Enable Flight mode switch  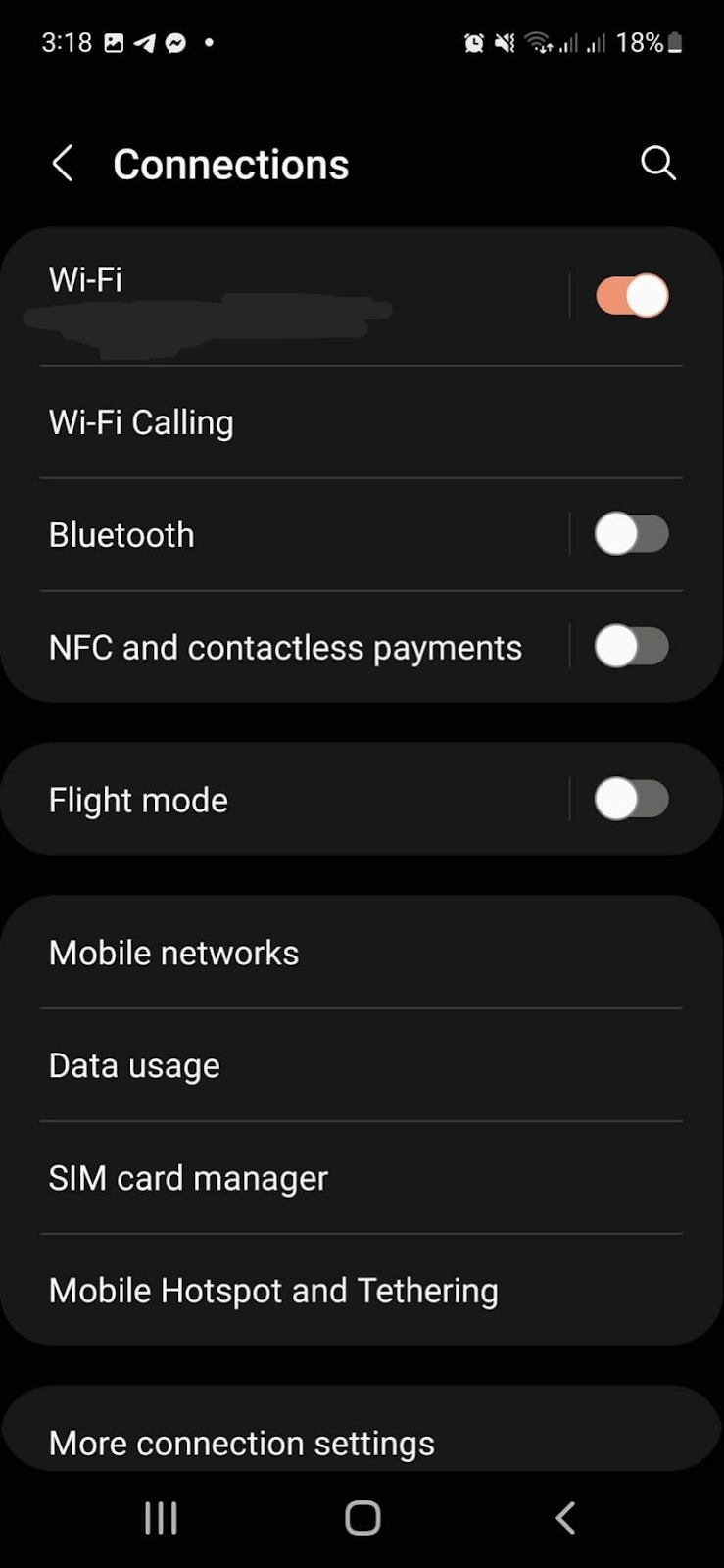(632, 800)
